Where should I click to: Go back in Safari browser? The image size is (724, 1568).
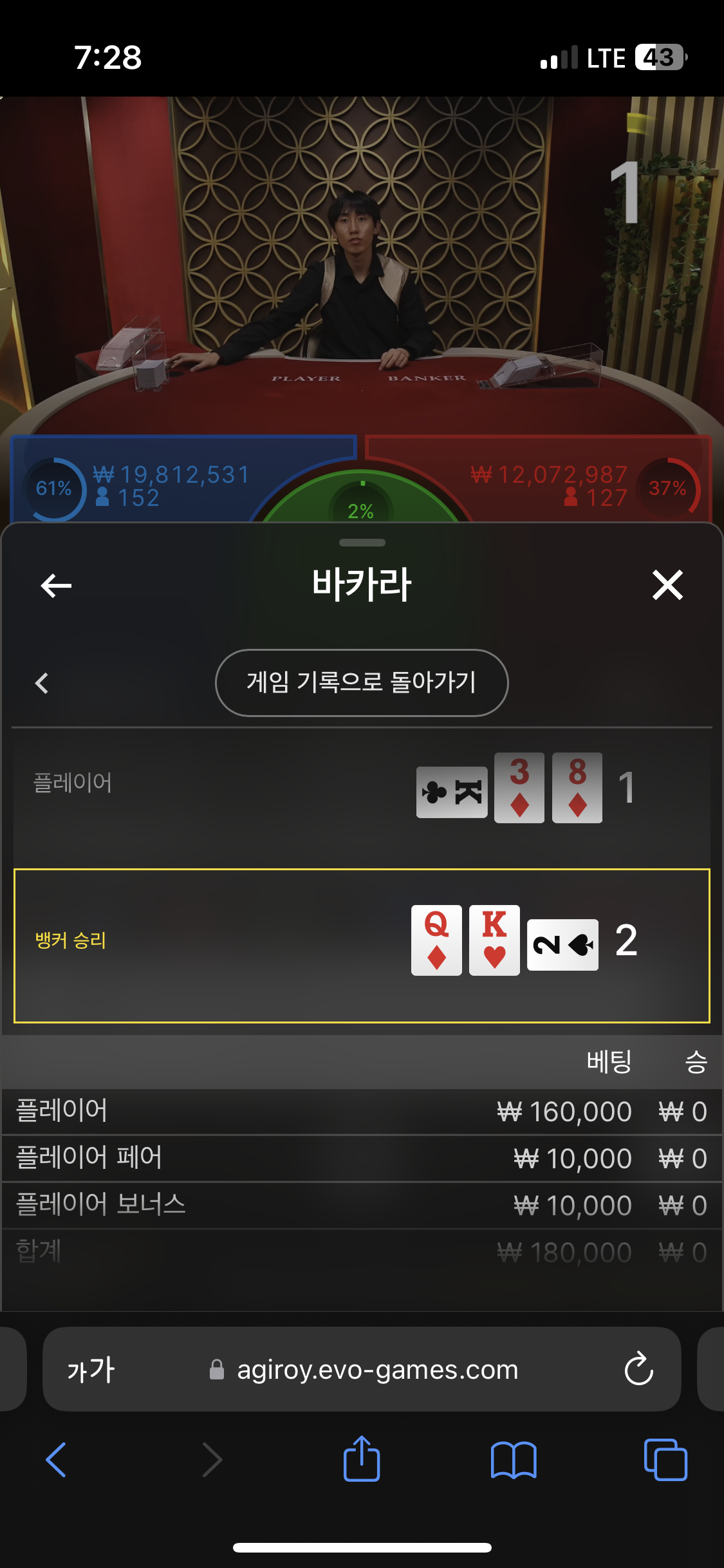[56, 1459]
